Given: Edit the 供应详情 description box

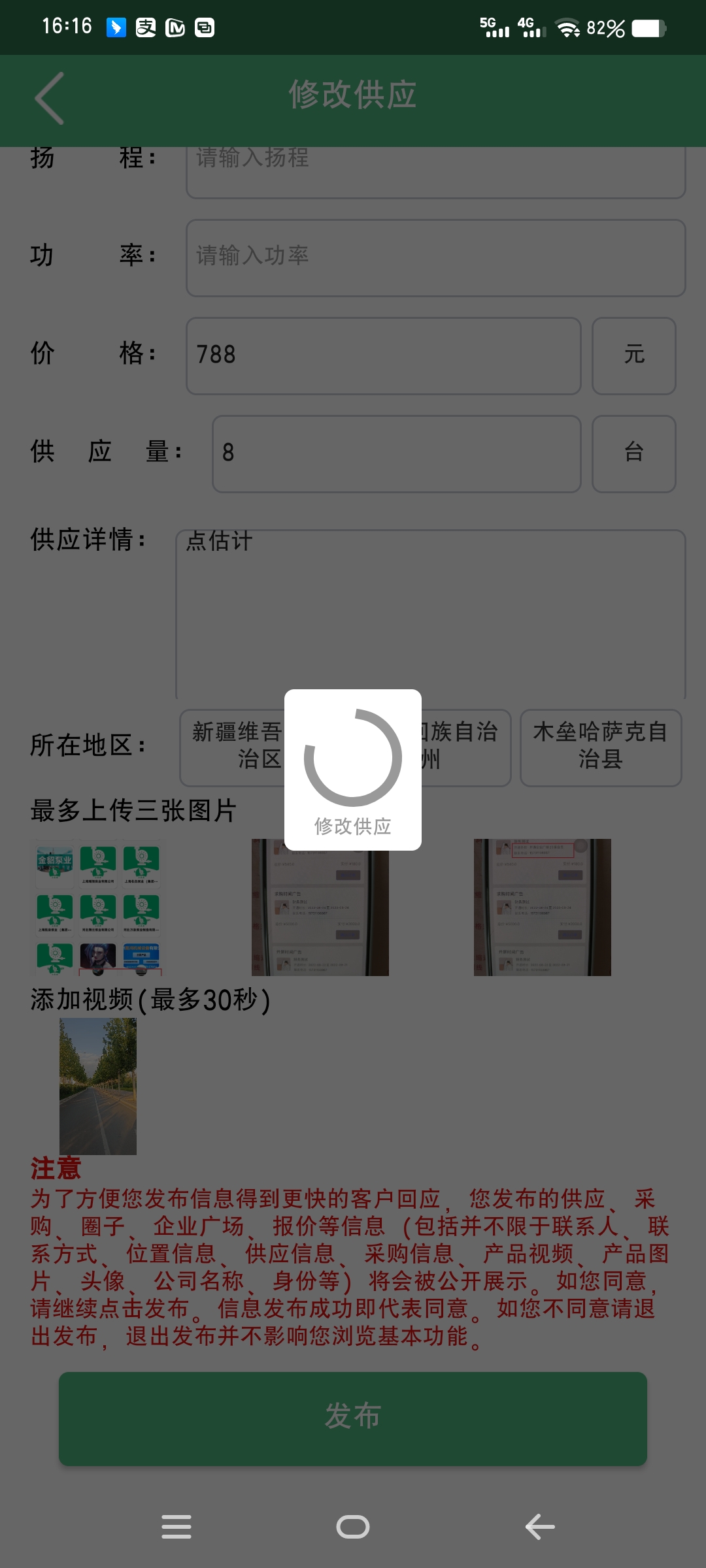Looking at the screenshot, I should pos(430,614).
